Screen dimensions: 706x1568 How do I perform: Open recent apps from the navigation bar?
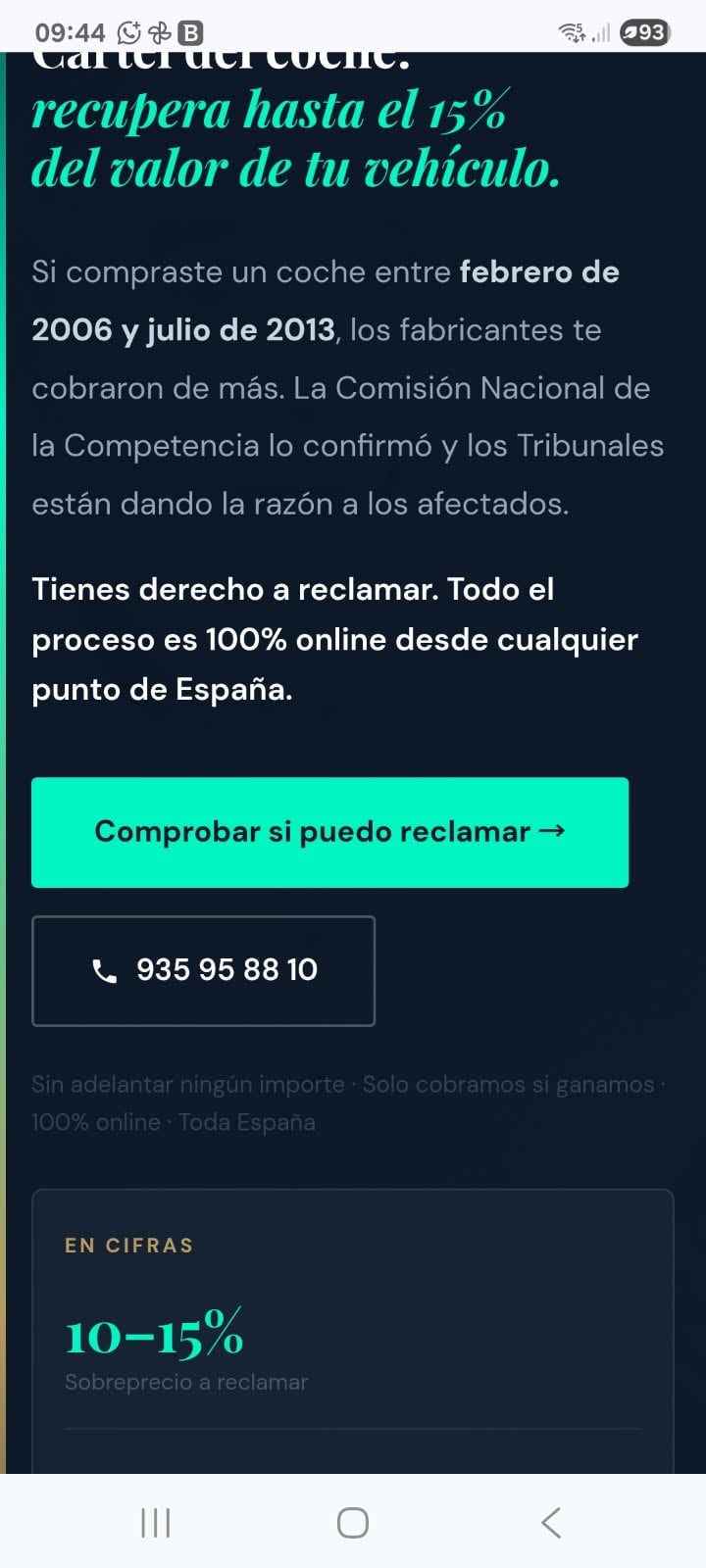156,1522
